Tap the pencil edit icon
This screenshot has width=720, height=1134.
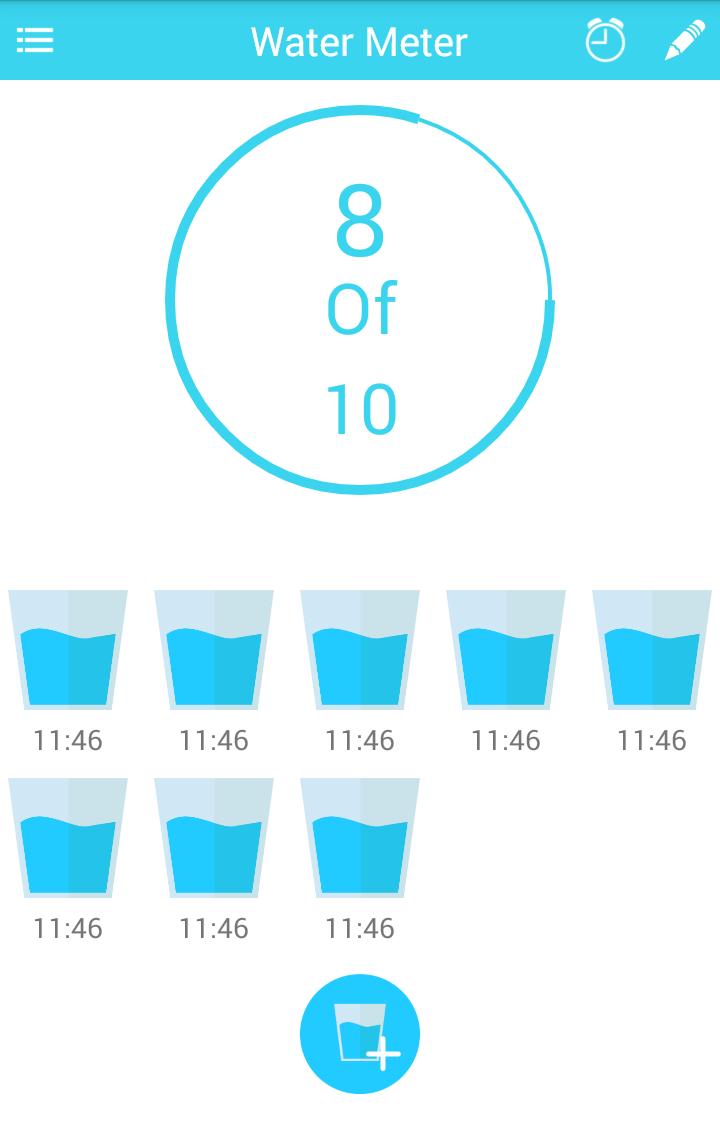pyautogui.click(x=685, y=41)
